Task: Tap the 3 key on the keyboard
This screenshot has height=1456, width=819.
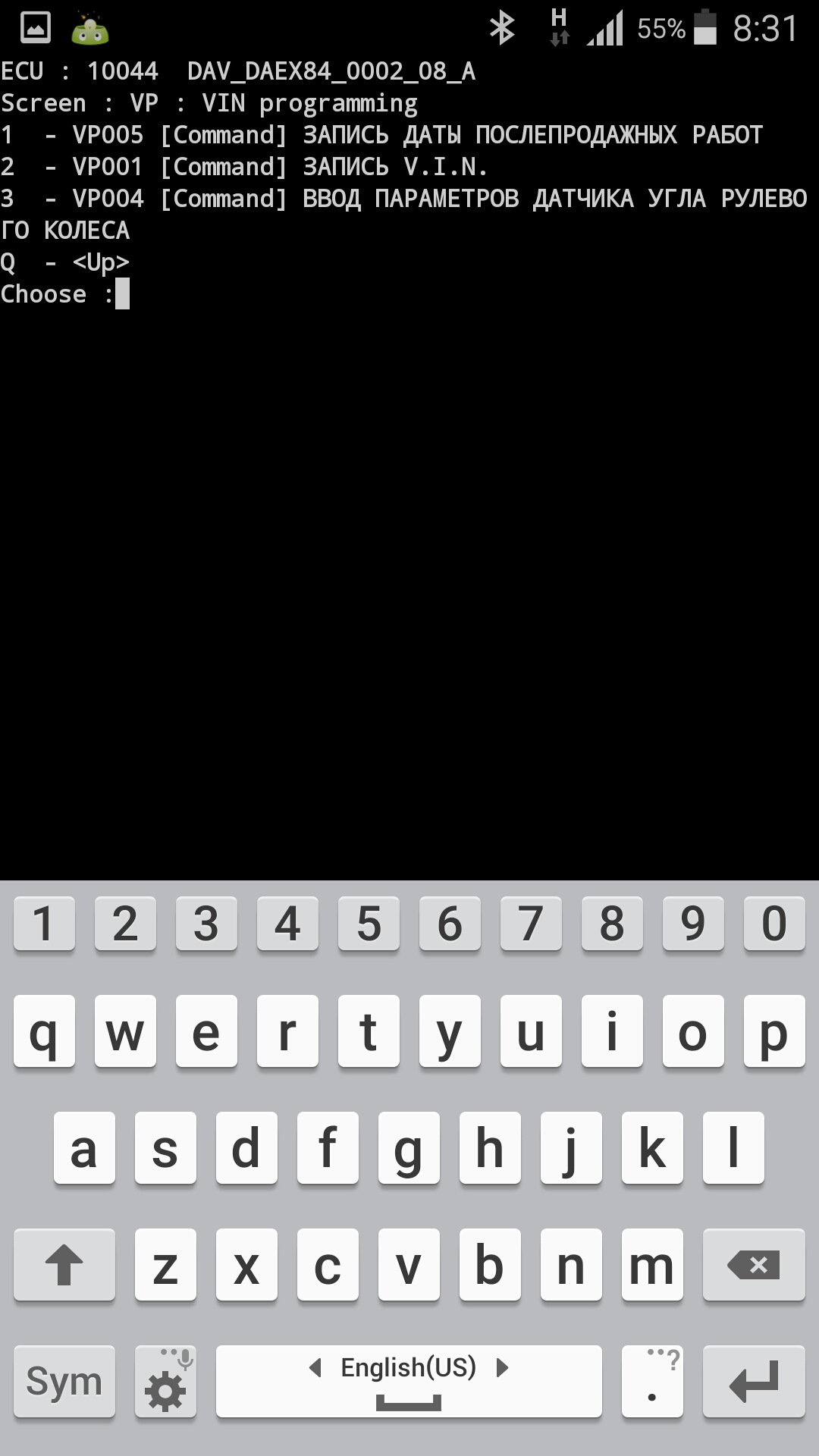Action: [x=206, y=924]
